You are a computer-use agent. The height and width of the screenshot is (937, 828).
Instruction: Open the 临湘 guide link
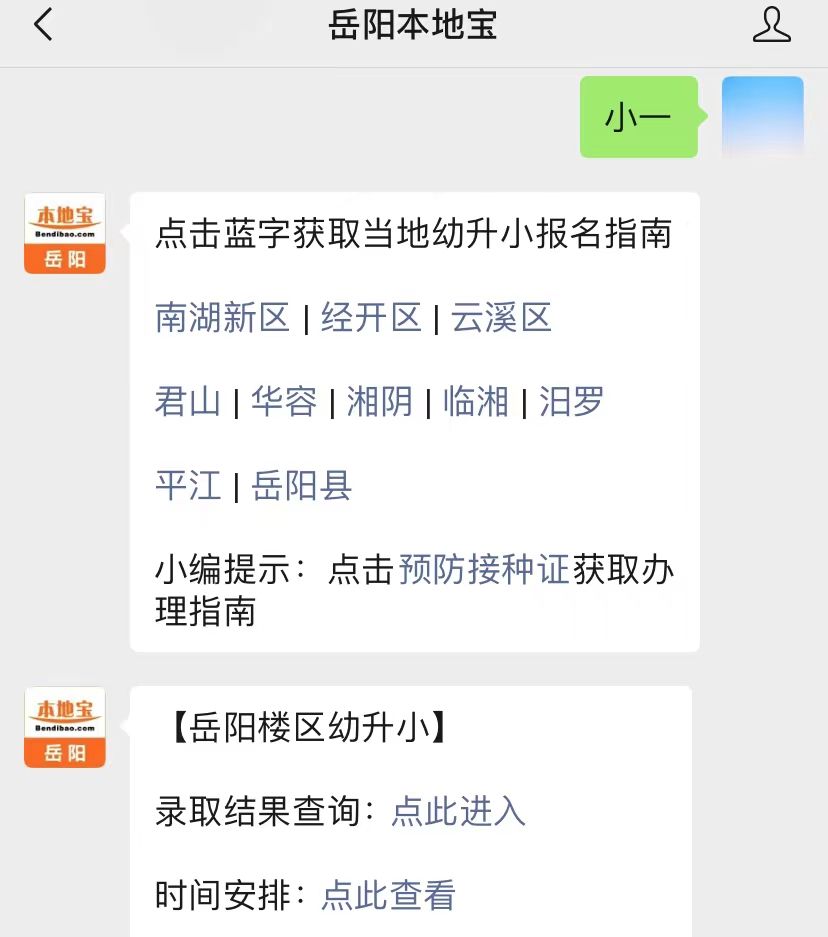click(x=475, y=402)
